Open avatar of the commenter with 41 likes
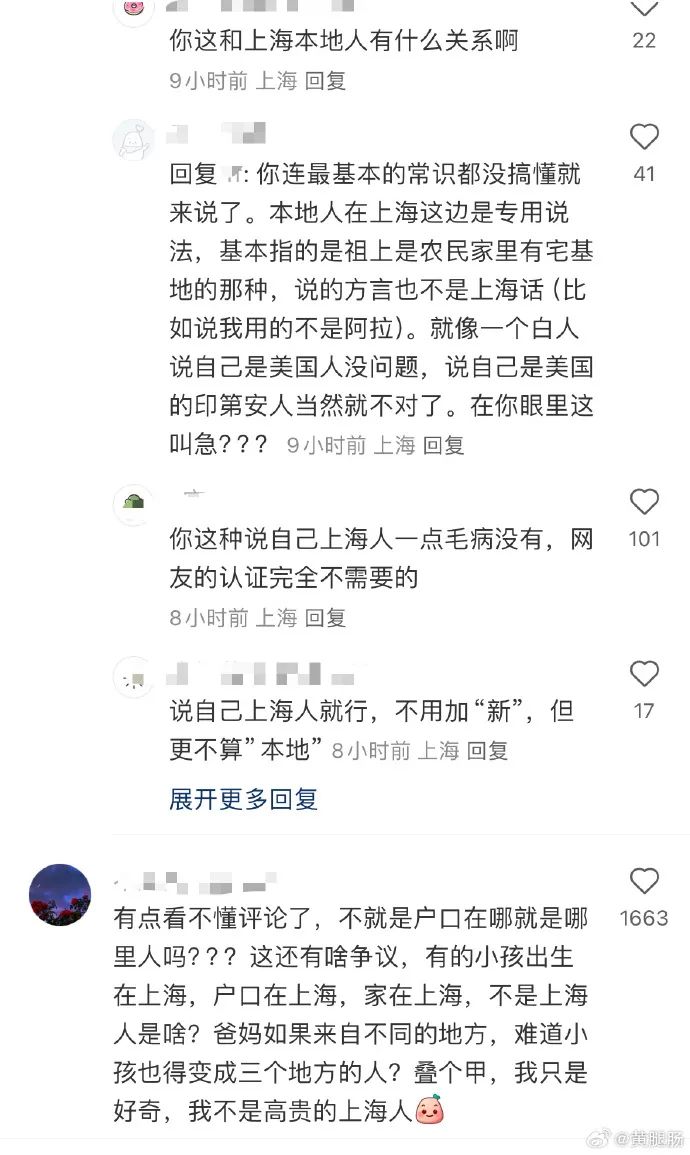 tap(133, 140)
